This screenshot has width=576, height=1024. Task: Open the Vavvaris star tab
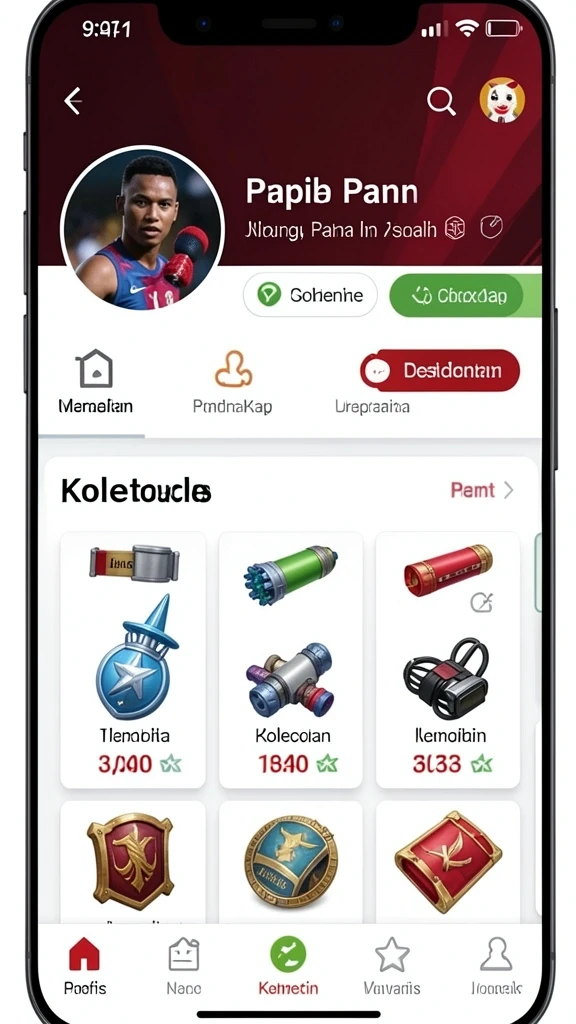point(392,965)
